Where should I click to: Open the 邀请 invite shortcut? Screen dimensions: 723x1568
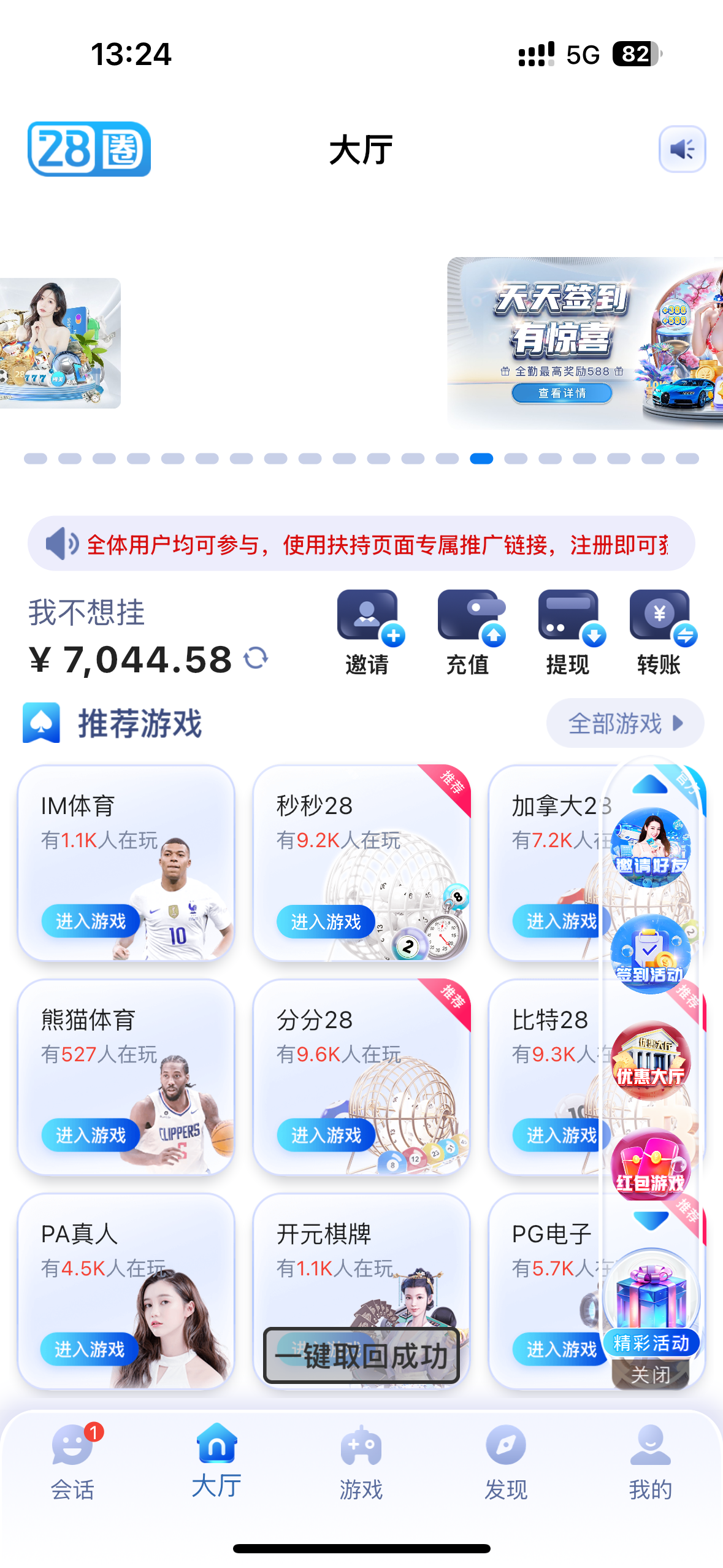[x=368, y=632]
